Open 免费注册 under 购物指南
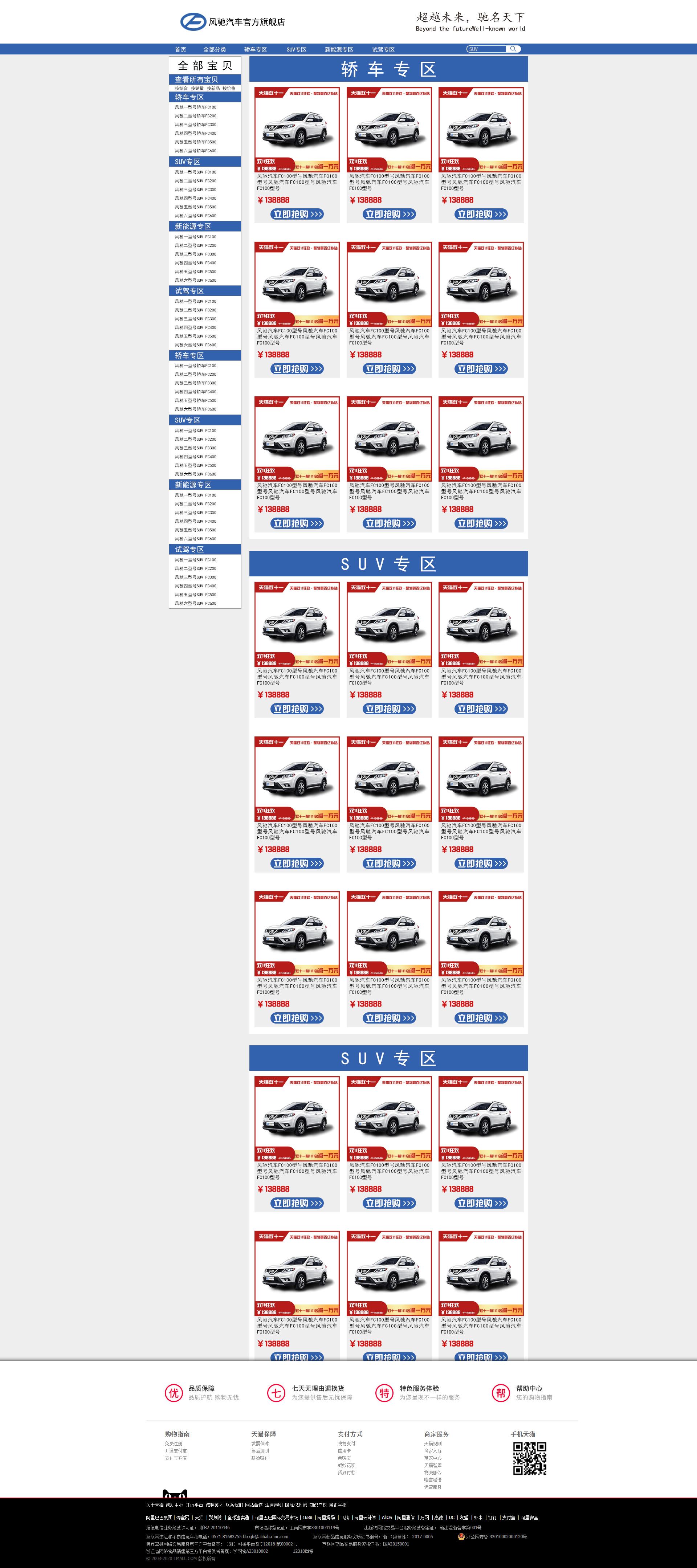 pos(174,1443)
